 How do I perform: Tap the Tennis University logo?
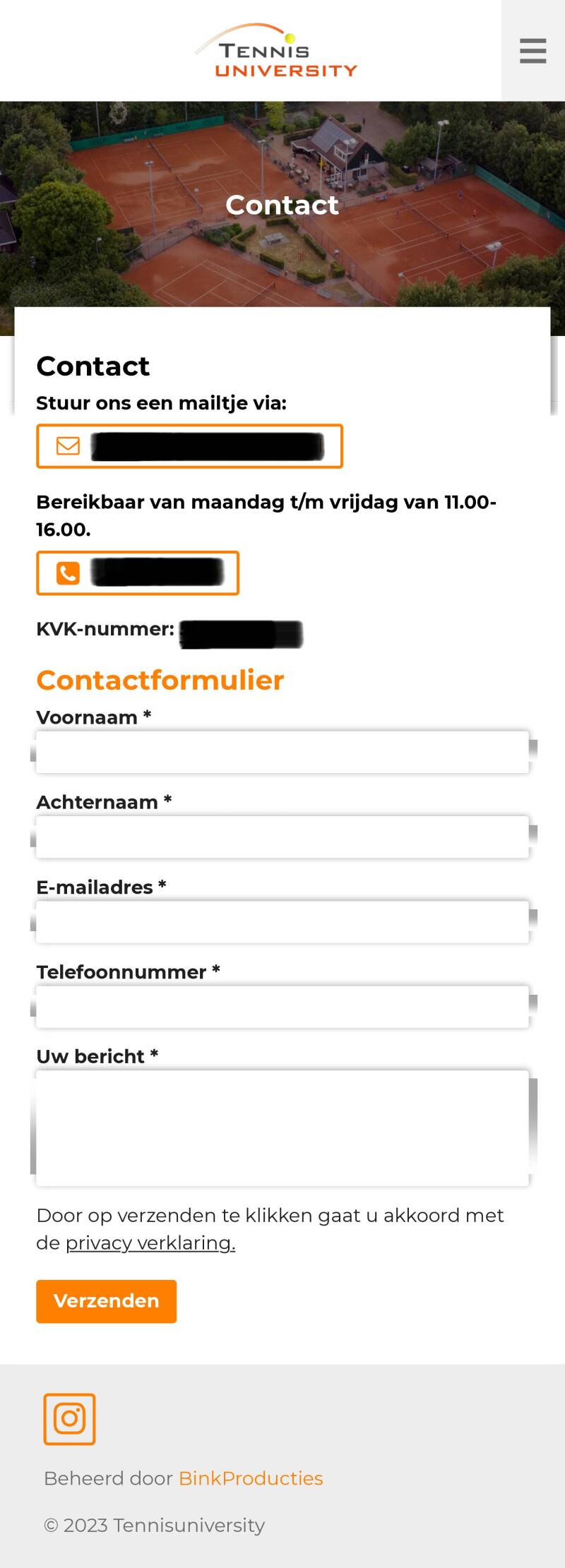coord(276,50)
